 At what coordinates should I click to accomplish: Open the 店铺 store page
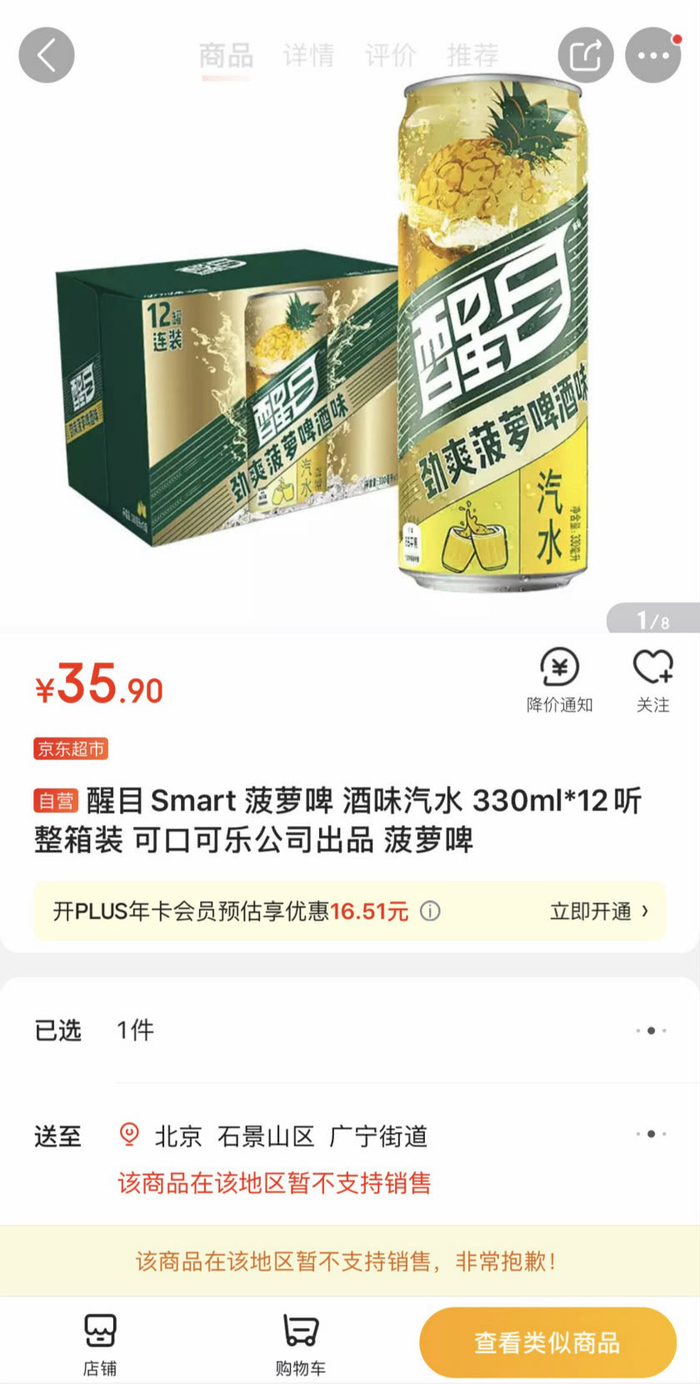pyautogui.click(x=100, y=1342)
